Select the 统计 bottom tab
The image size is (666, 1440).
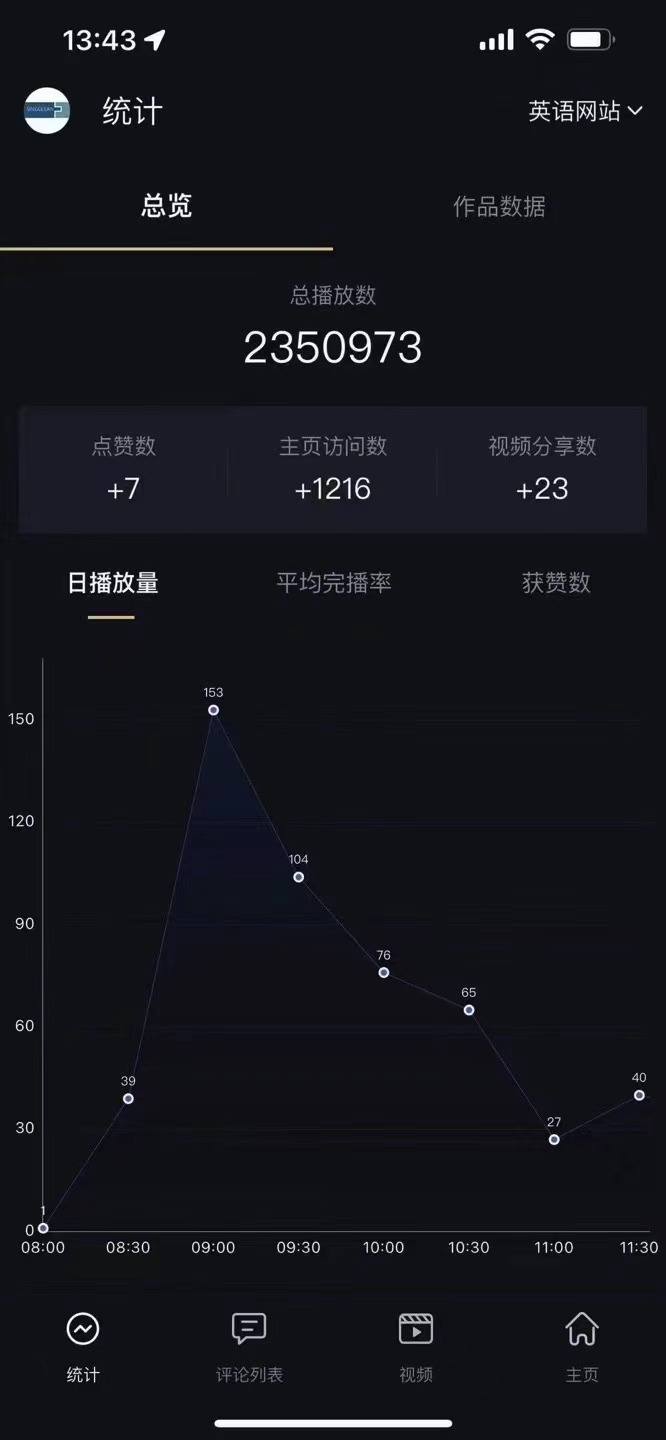click(83, 1346)
